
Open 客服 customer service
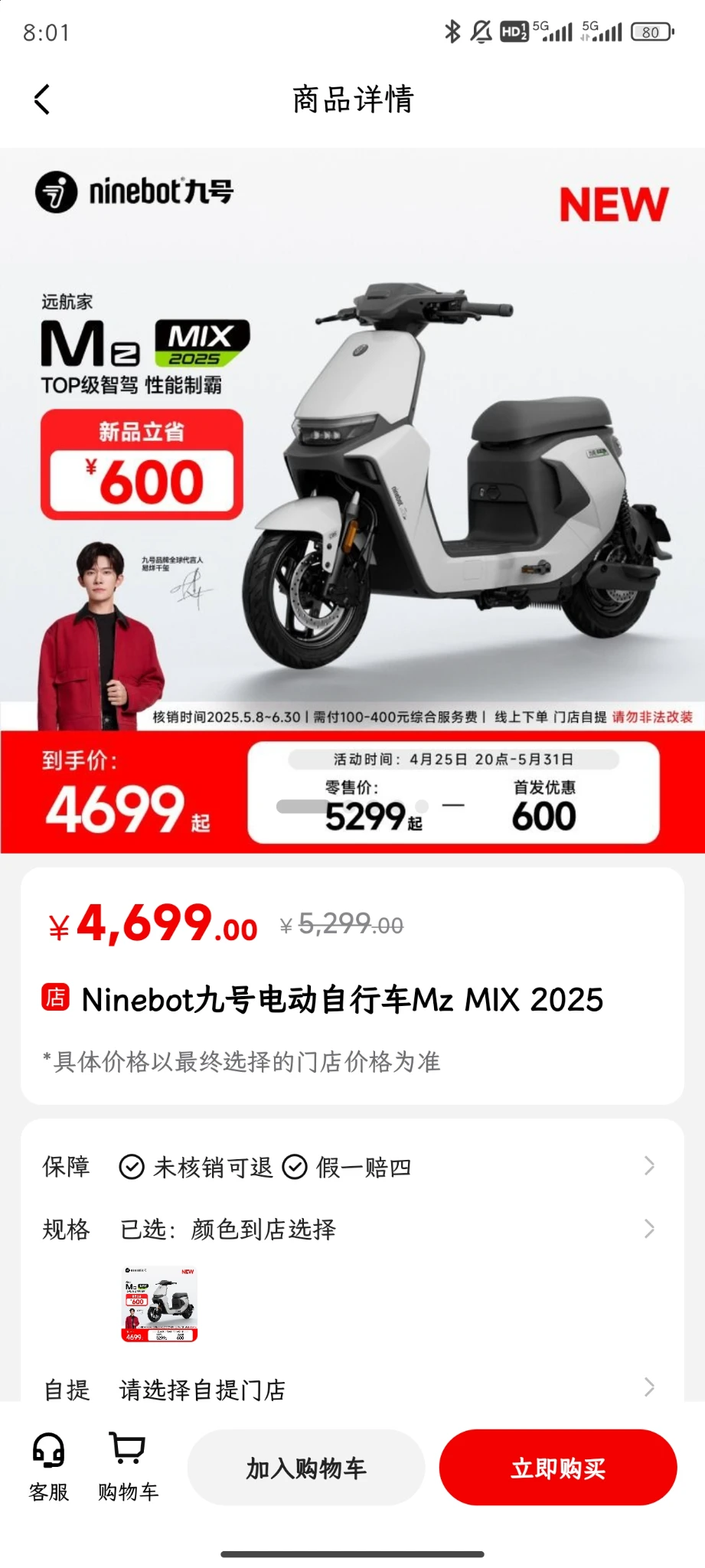point(49,1467)
